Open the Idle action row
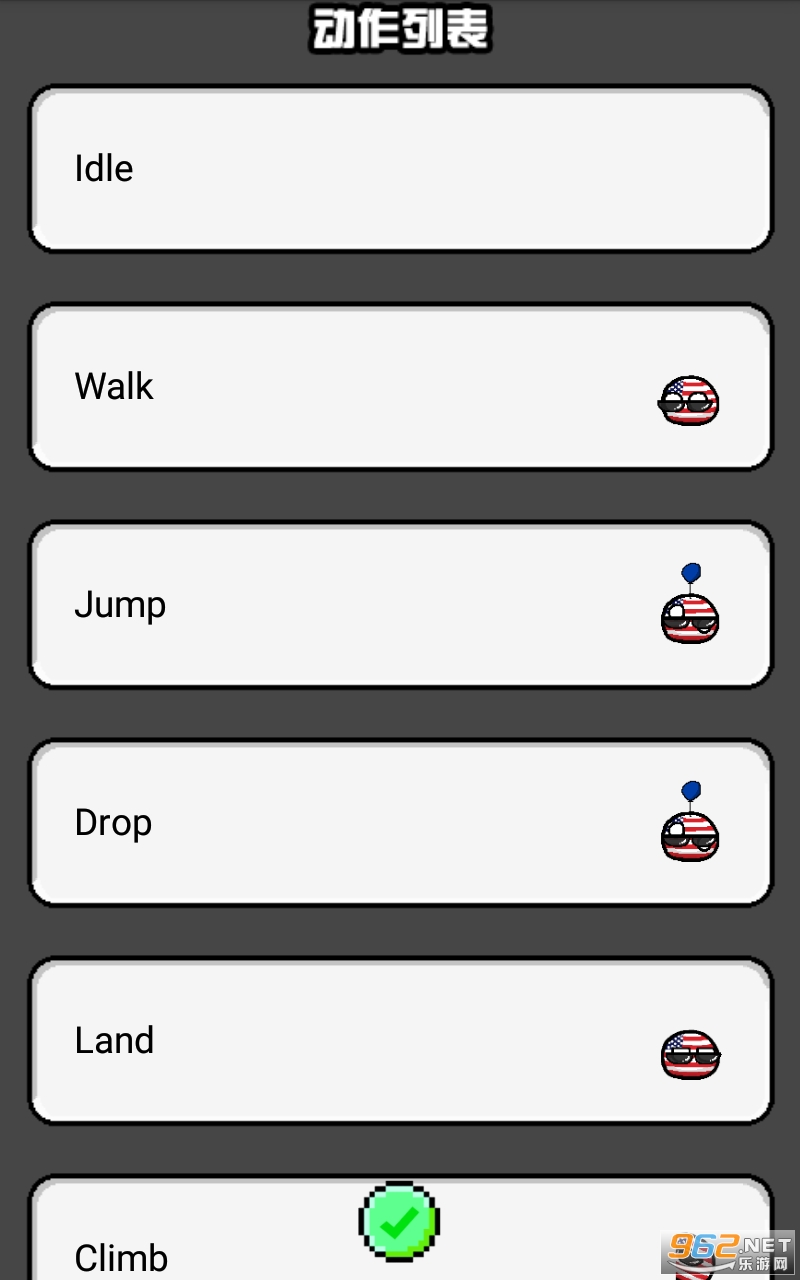The height and width of the screenshot is (1280, 800). click(x=400, y=168)
